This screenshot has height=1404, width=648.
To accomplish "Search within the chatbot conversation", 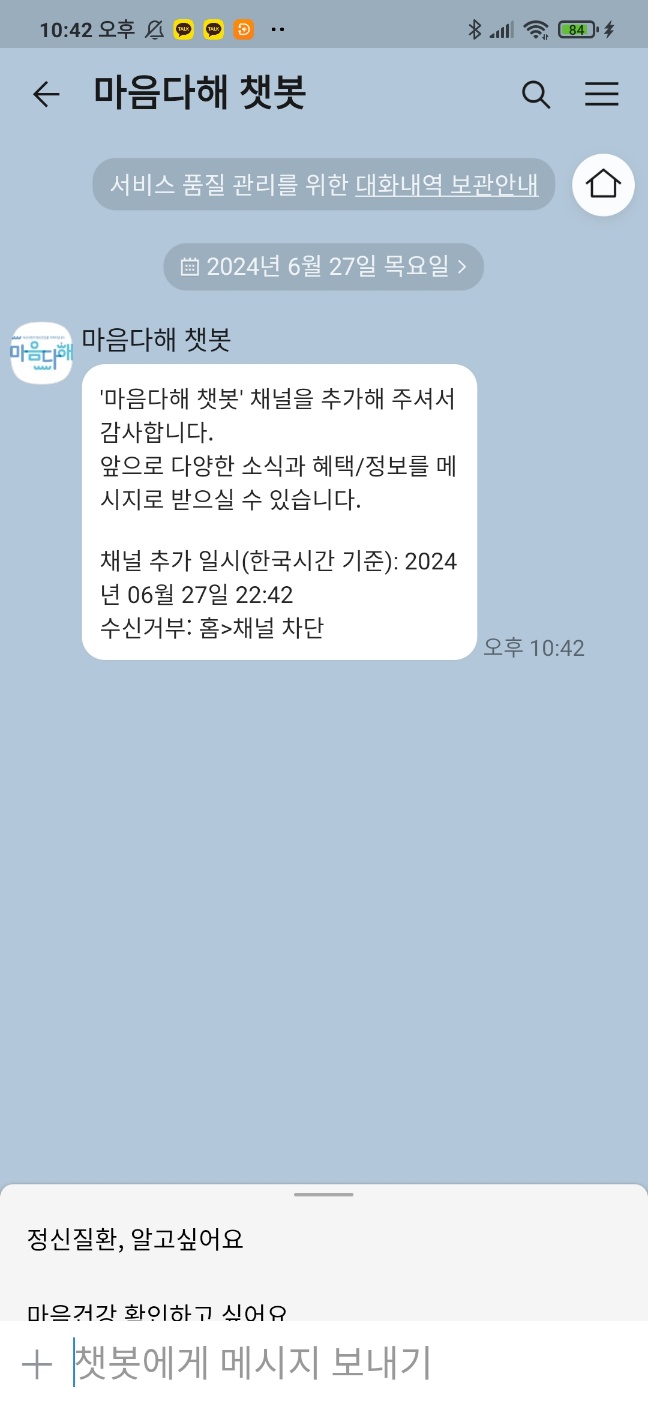I will 536,94.
